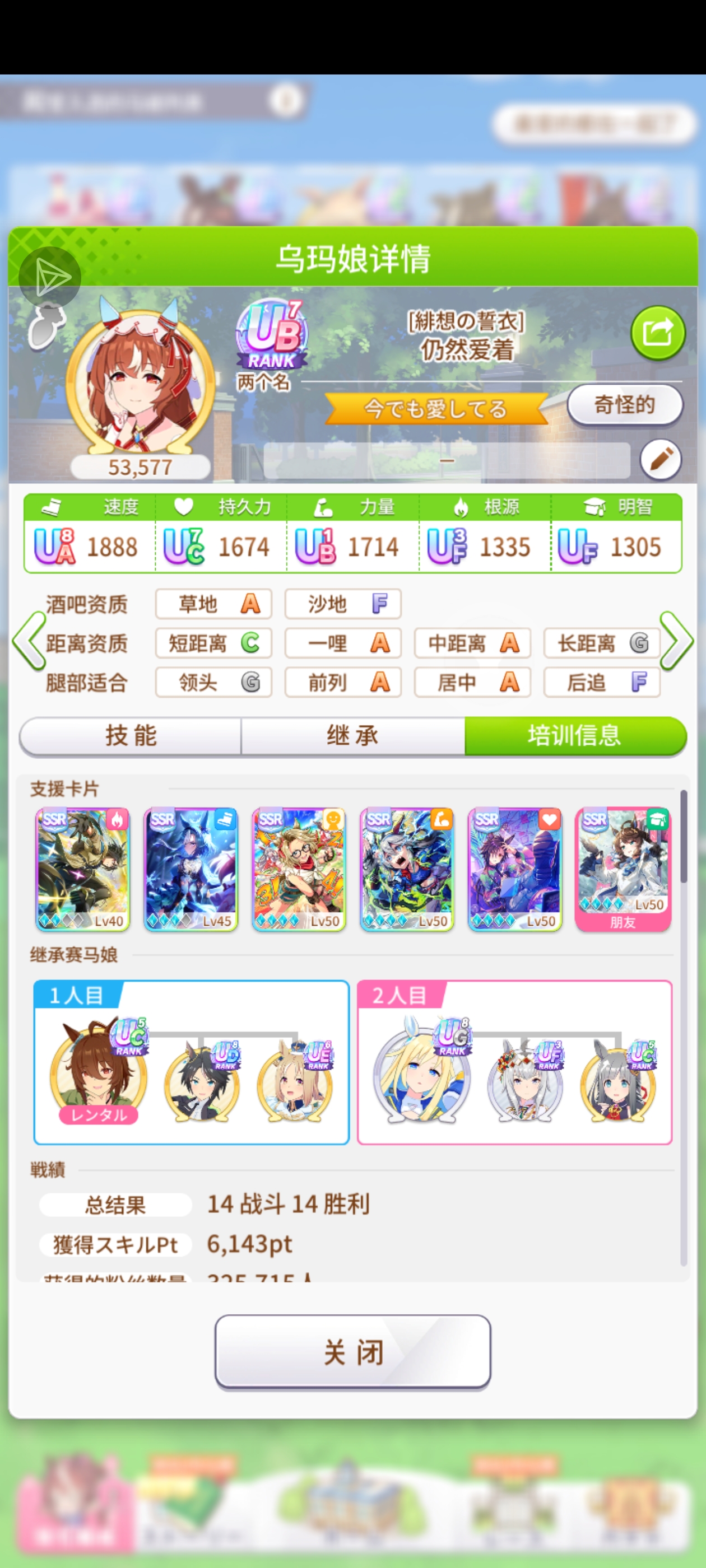This screenshot has height=1568, width=706.
Task: Go to previous character with left arrow
Action: tap(29, 641)
